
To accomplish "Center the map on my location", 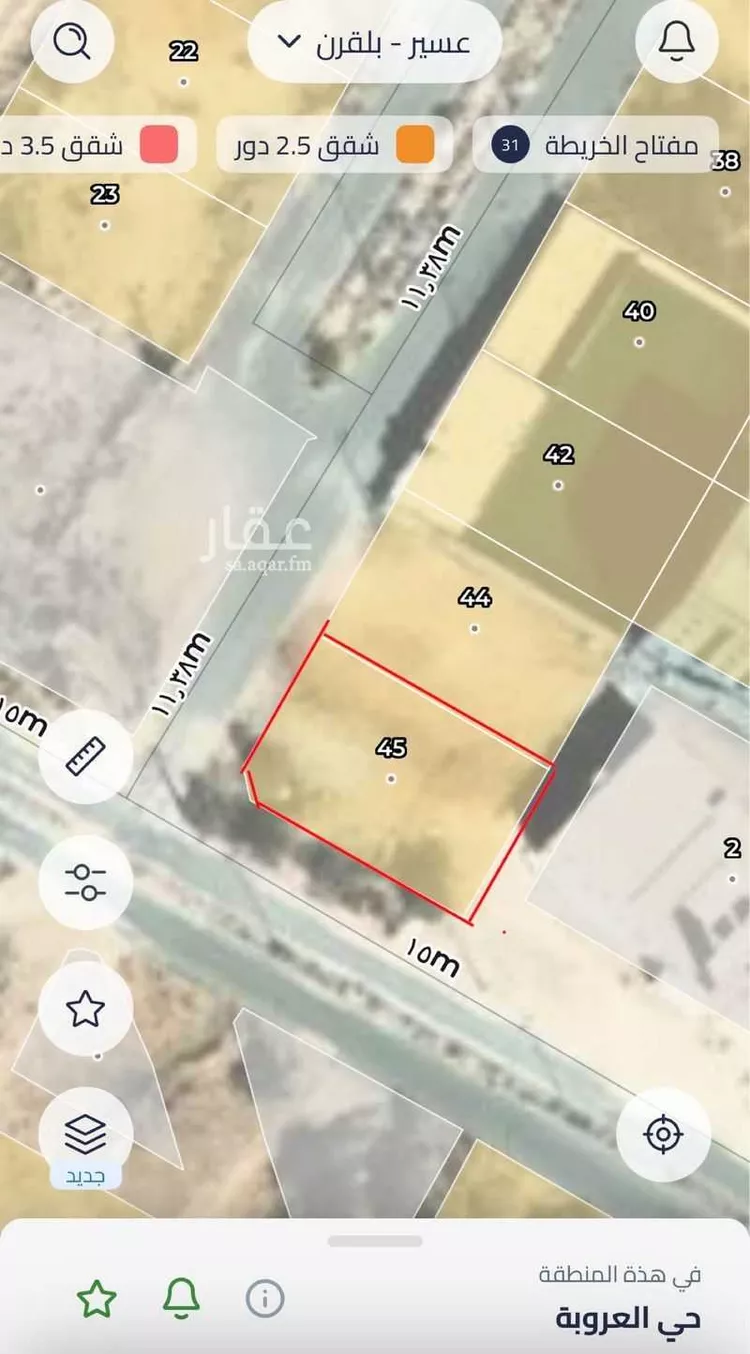I will [663, 1134].
